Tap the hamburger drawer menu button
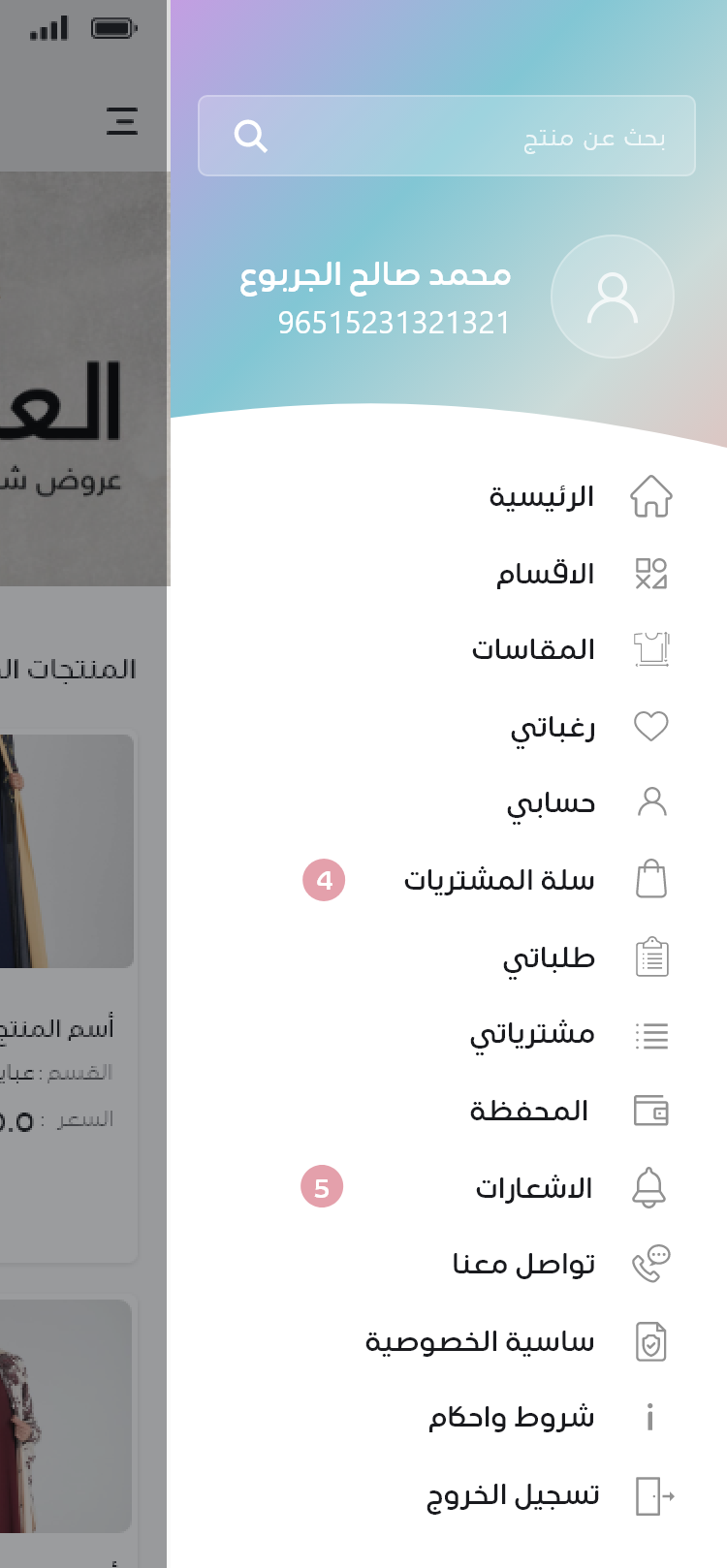The width and height of the screenshot is (727, 1568). point(122,121)
